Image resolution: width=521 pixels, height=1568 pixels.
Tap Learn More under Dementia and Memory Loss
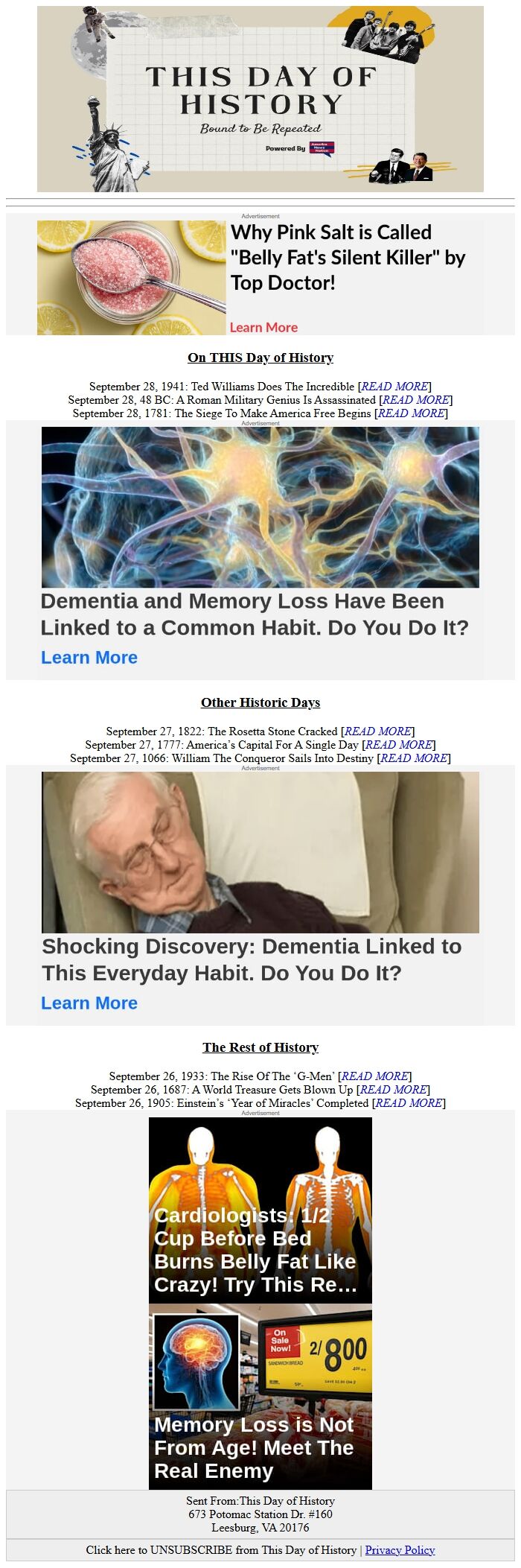click(89, 658)
